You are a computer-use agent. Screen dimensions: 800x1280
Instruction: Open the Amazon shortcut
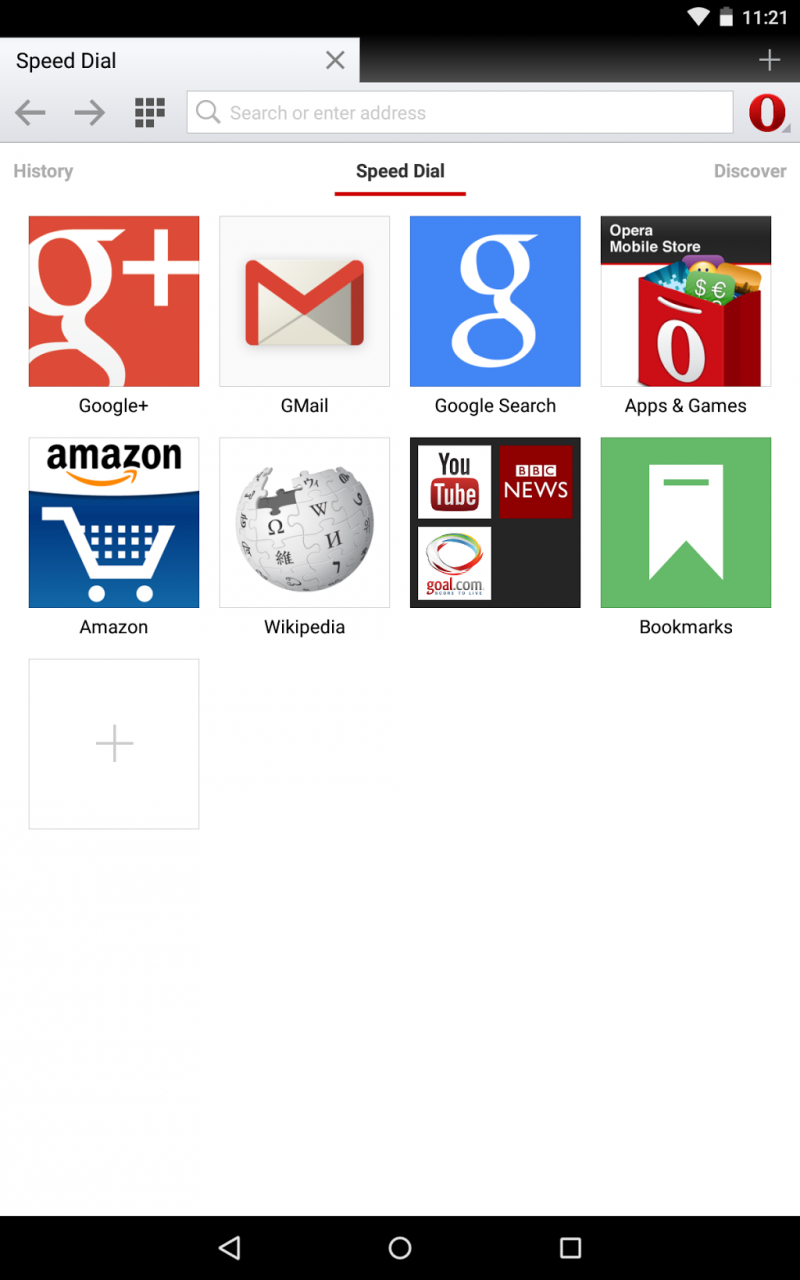pyautogui.click(x=114, y=522)
